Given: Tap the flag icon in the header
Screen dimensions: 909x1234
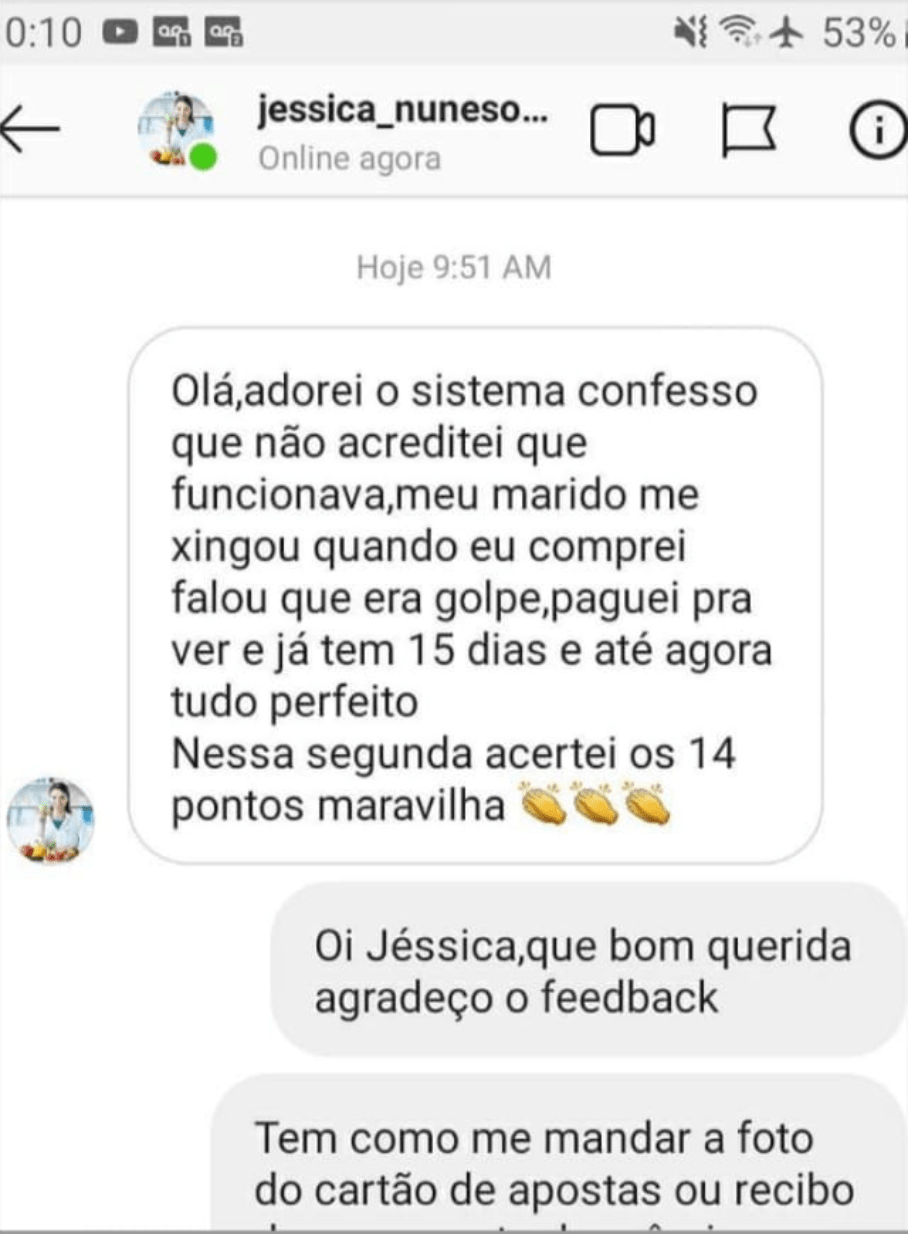Looking at the screenshot, I should pyautogui.click(x=749, y=131).
